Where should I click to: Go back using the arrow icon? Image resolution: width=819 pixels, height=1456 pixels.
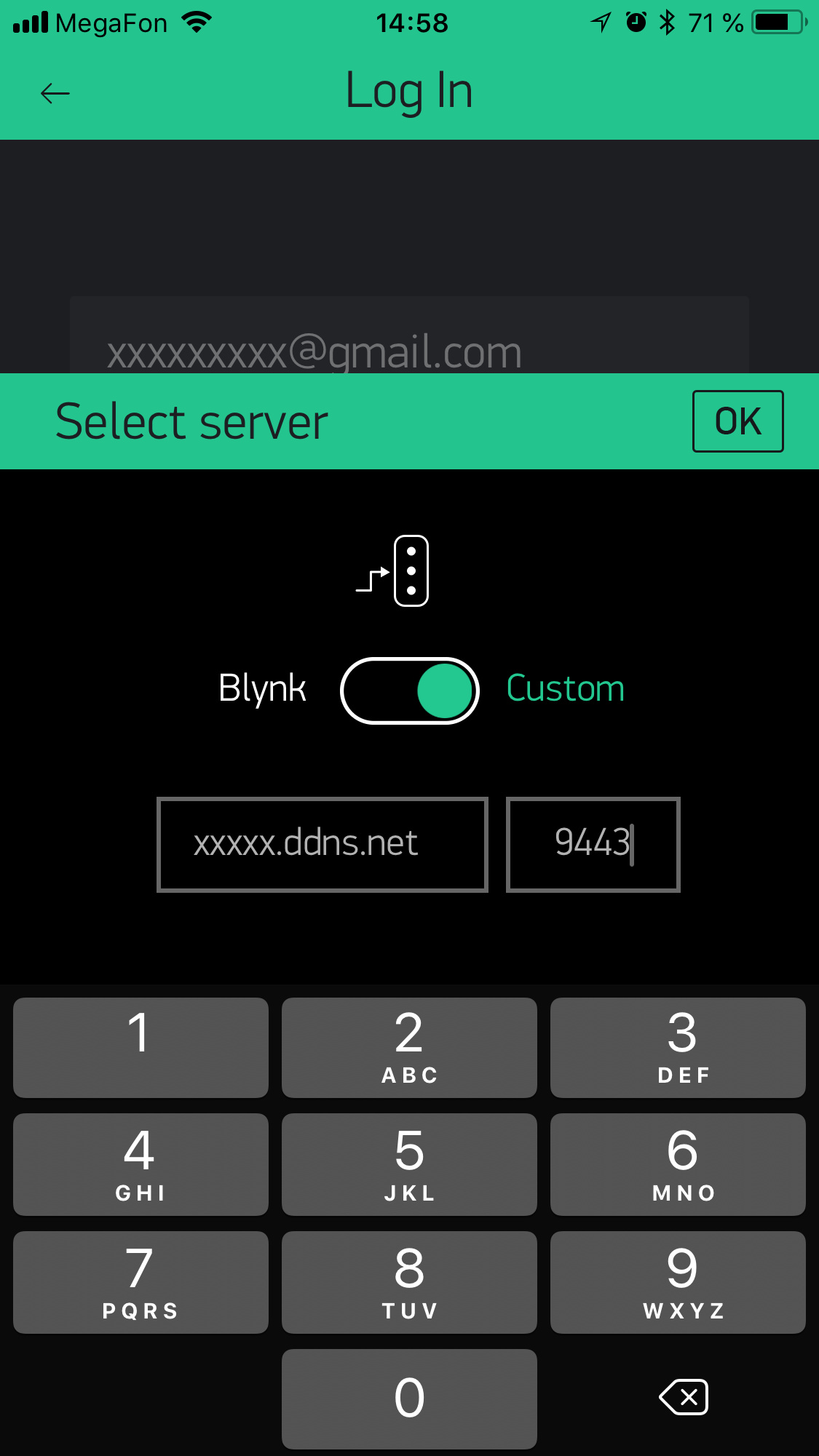55,93
